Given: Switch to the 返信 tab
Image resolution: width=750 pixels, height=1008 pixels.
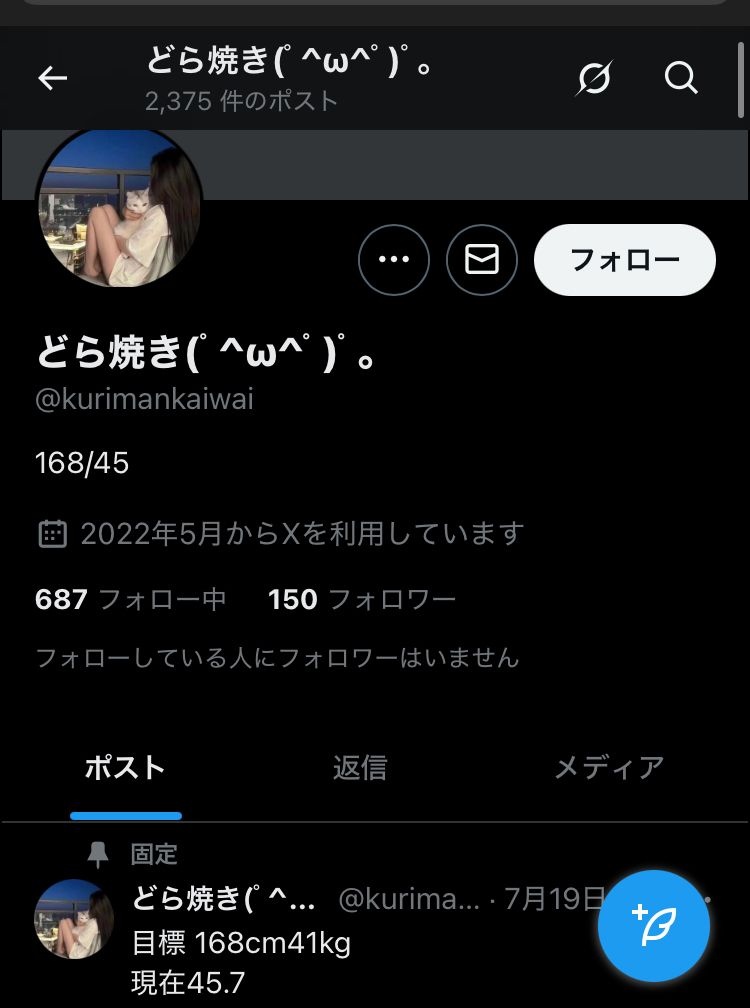Looking at the screenshot, I should click(362, 768).
